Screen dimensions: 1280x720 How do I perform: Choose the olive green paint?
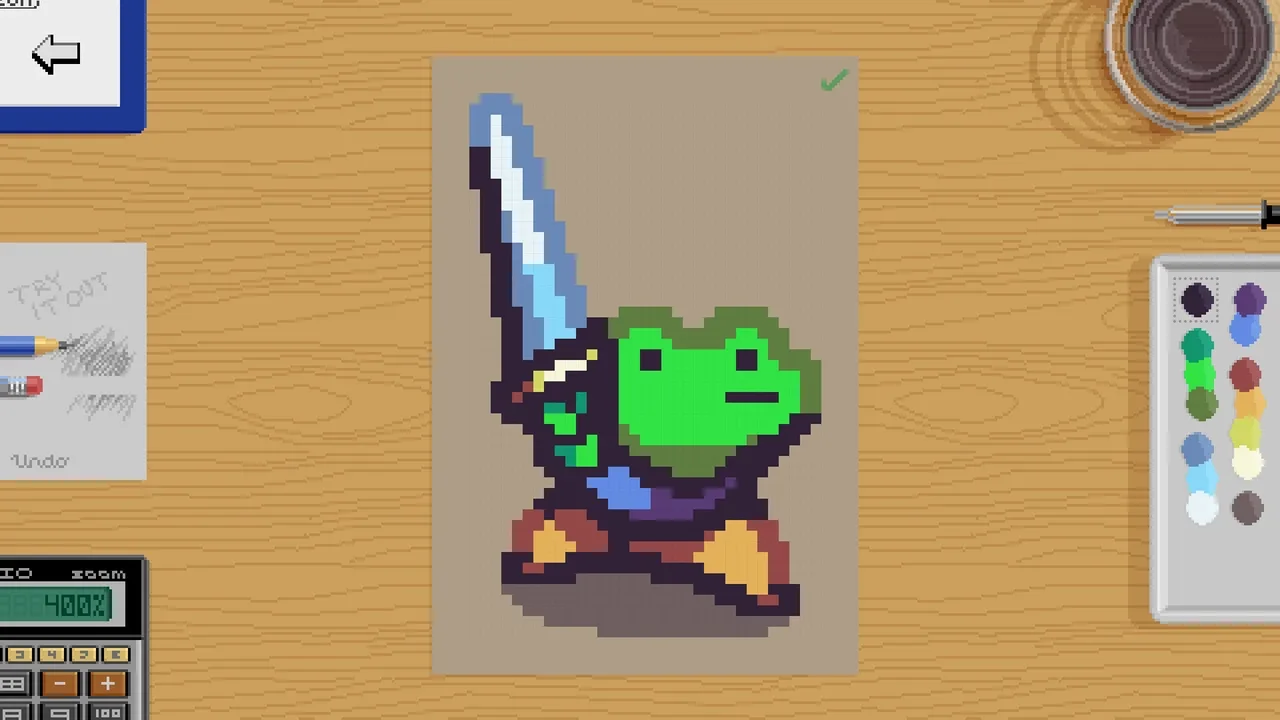coord(1201,404)
